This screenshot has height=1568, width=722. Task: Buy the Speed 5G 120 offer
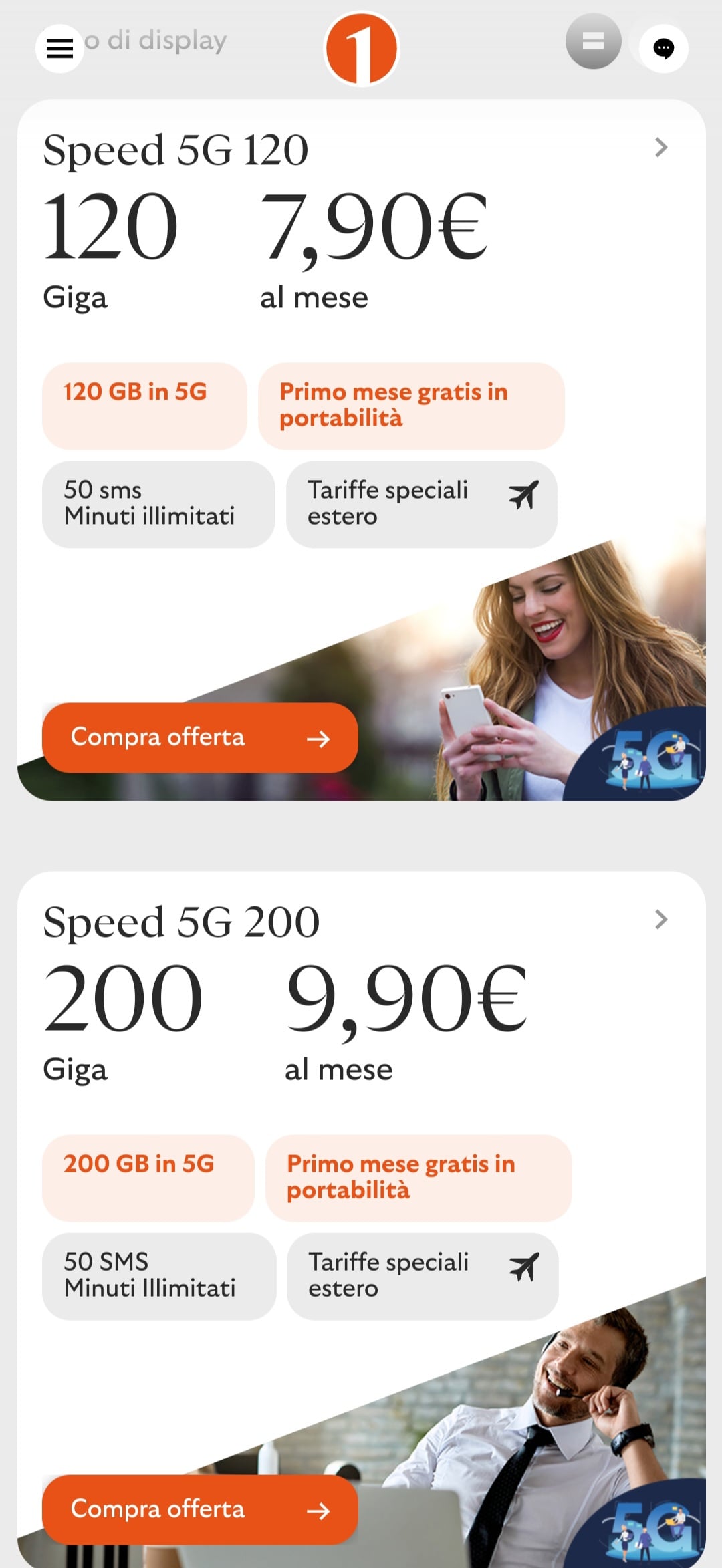200,738
